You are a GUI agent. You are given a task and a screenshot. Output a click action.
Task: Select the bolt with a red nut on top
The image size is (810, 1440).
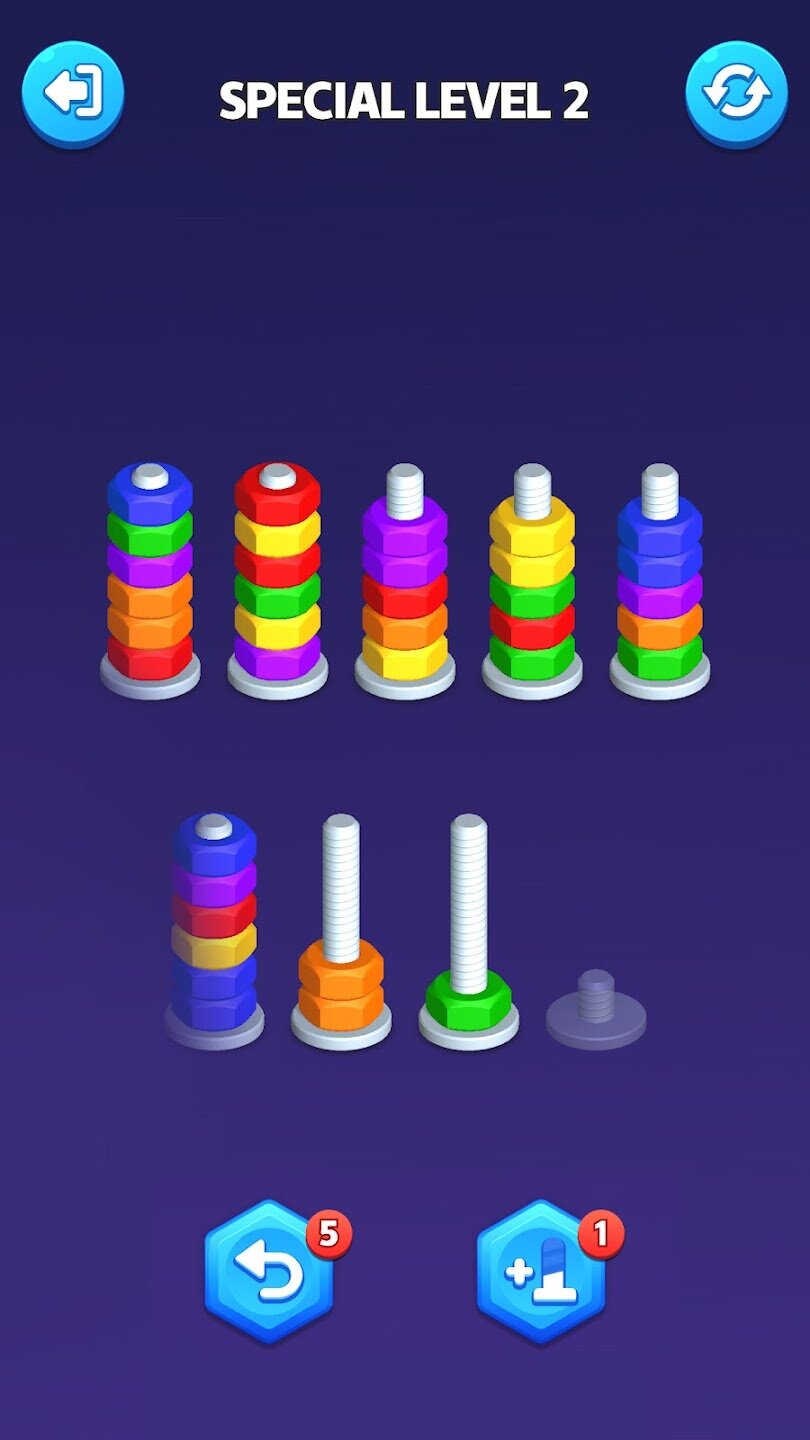click(278, 580)
